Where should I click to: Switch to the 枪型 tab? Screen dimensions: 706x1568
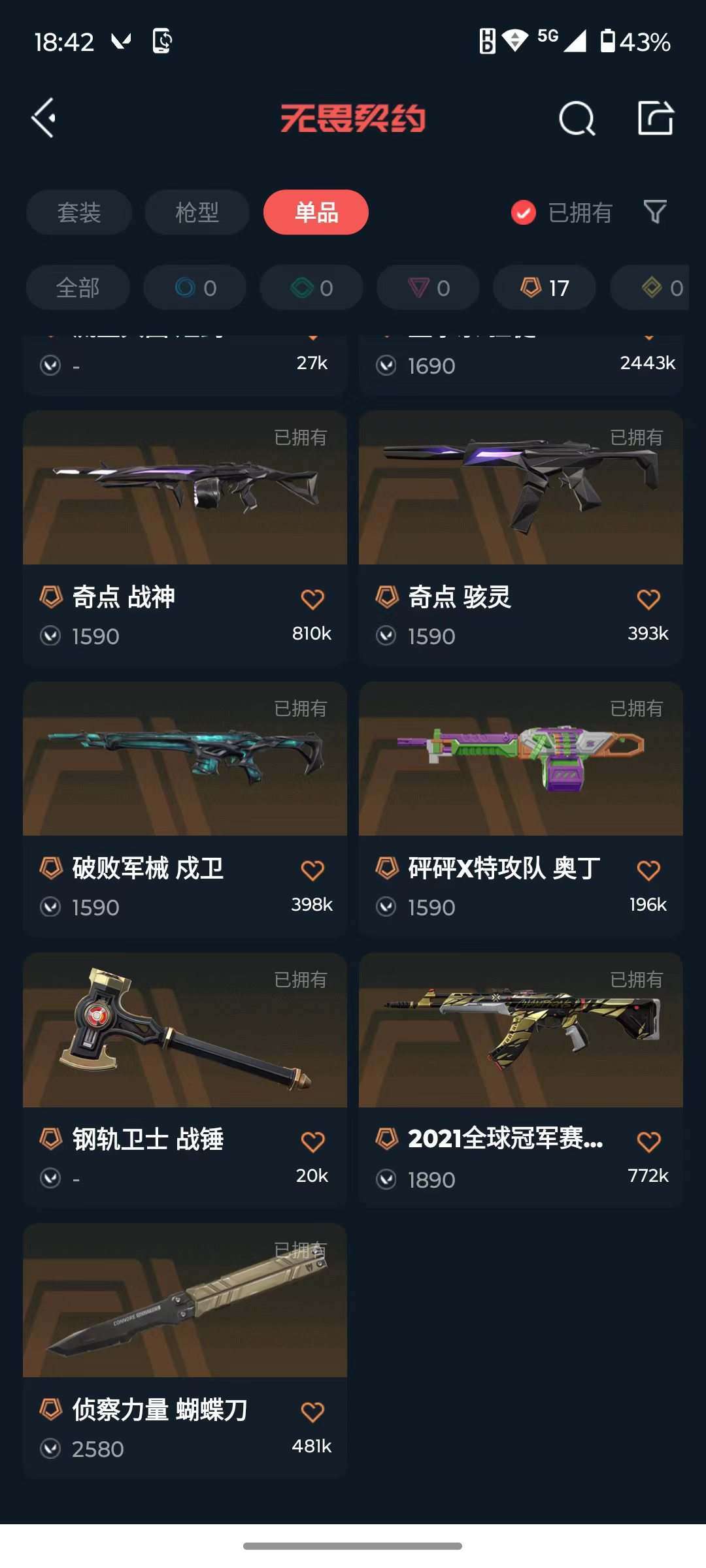pos(197,212)
